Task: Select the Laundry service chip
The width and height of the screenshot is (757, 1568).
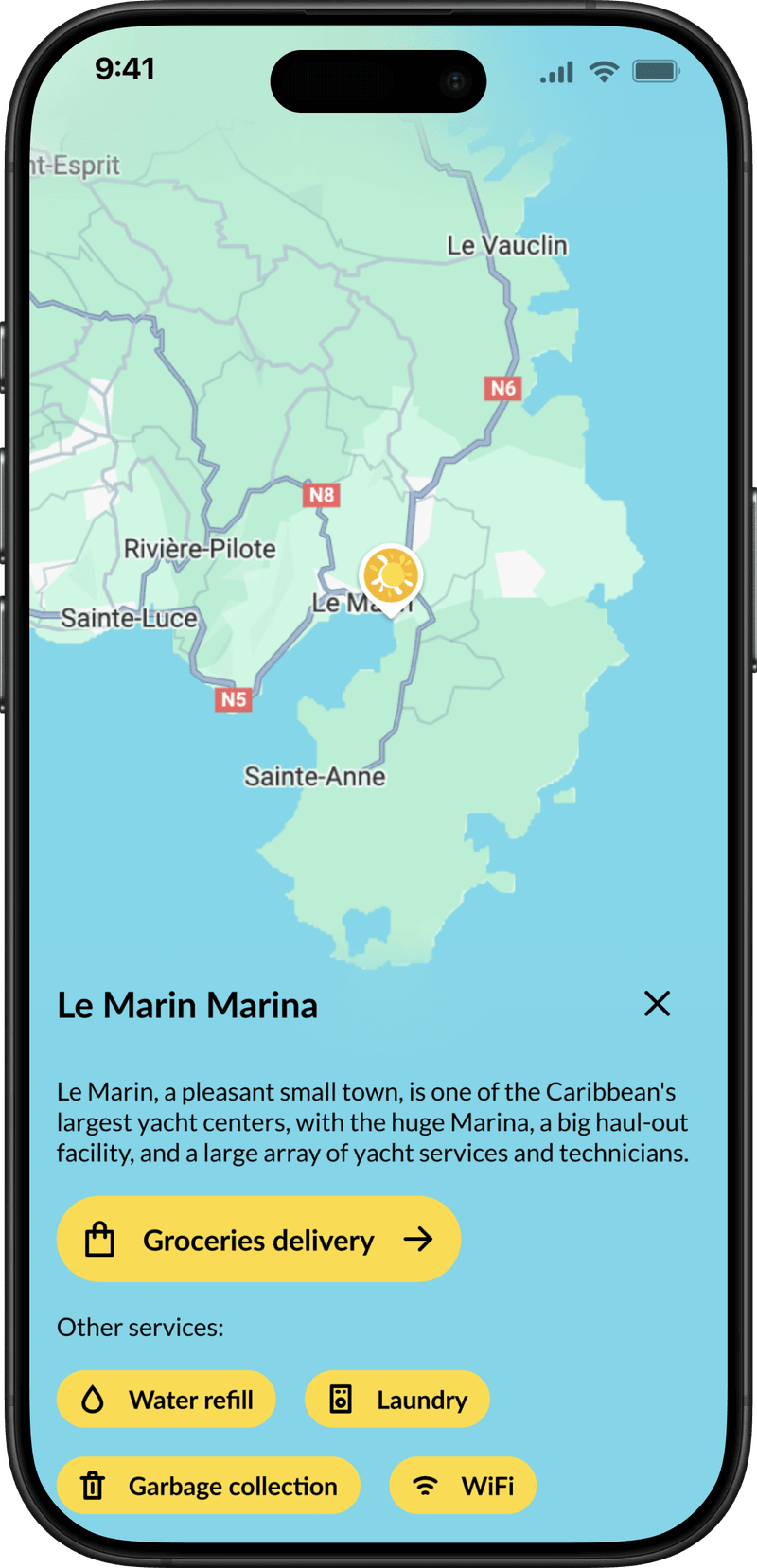Action: coord(396,1400)
